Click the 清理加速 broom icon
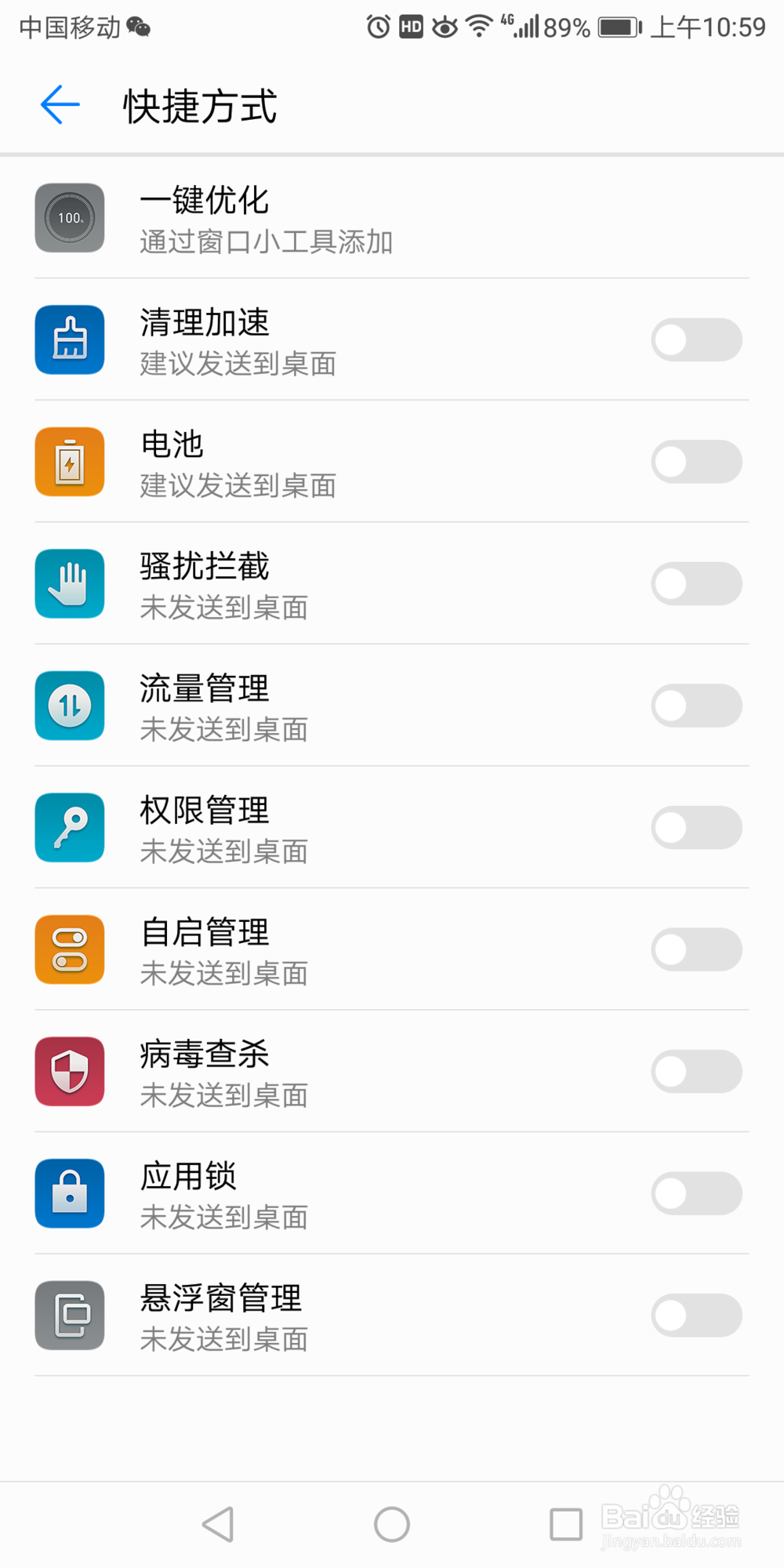This screenshot has height=1568, width=784. tap(69, 339)
